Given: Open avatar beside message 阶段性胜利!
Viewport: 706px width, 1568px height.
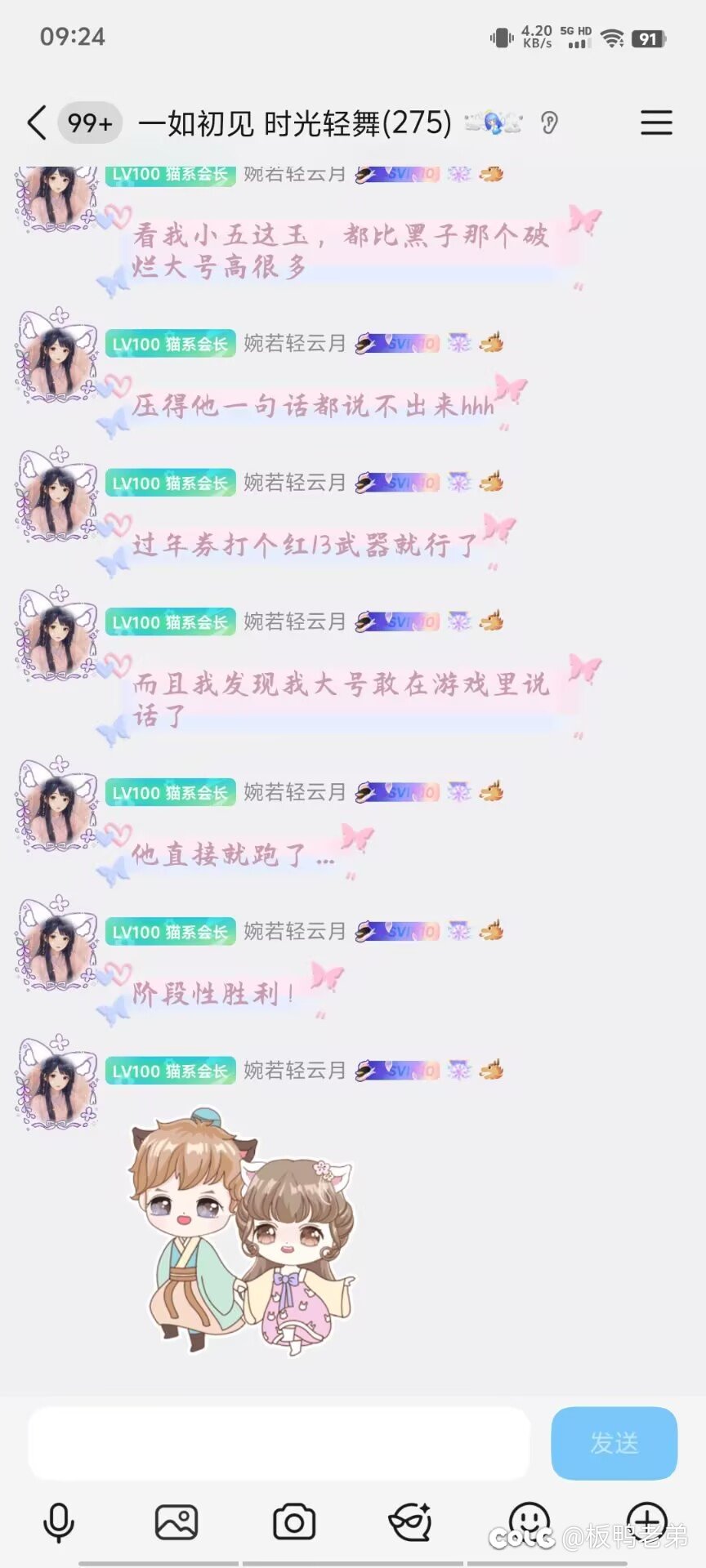Looking at the screenshot, I should coord(57,945).
